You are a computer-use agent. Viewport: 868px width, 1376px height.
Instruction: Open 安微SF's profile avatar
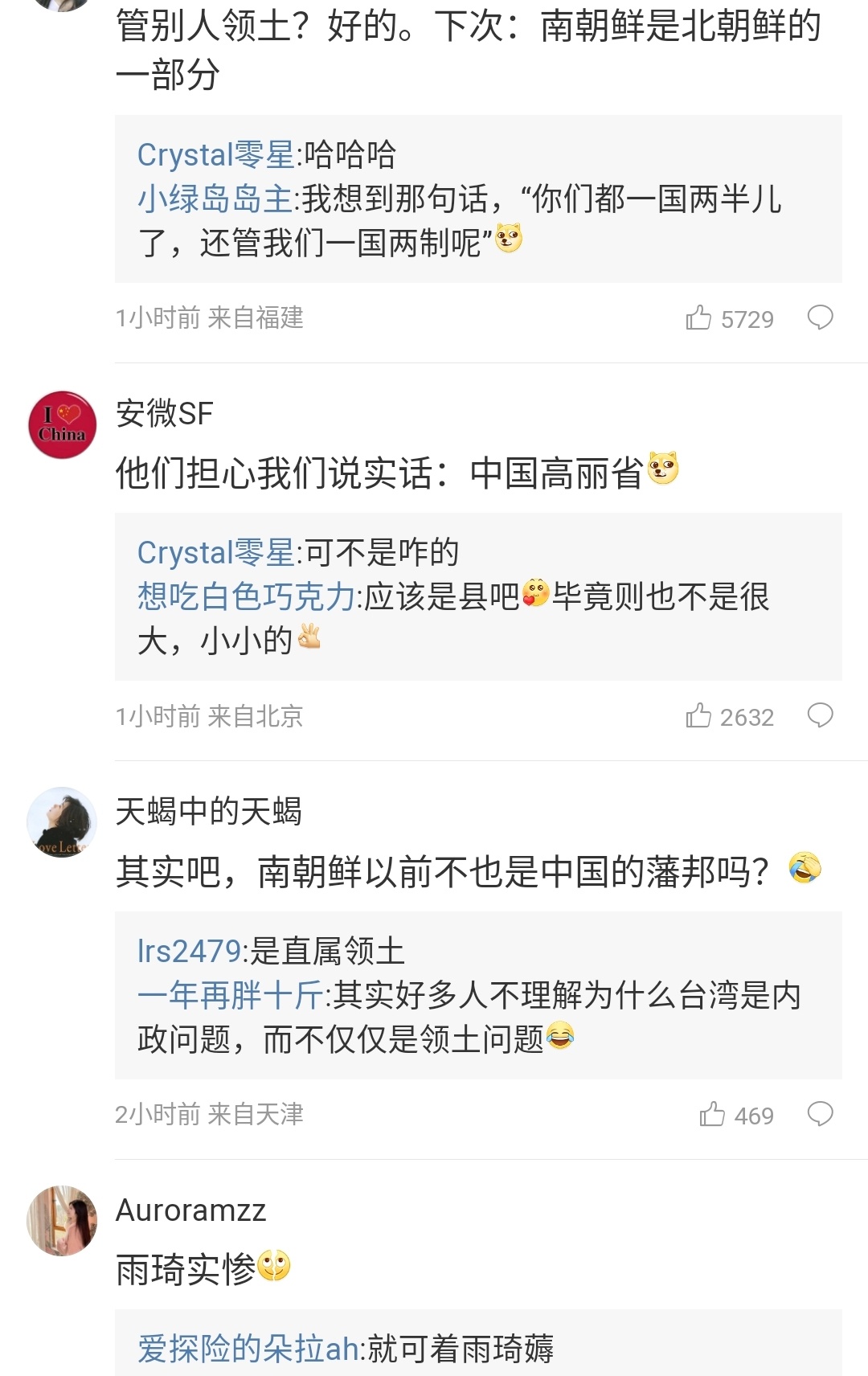click(x=63, y=425)
